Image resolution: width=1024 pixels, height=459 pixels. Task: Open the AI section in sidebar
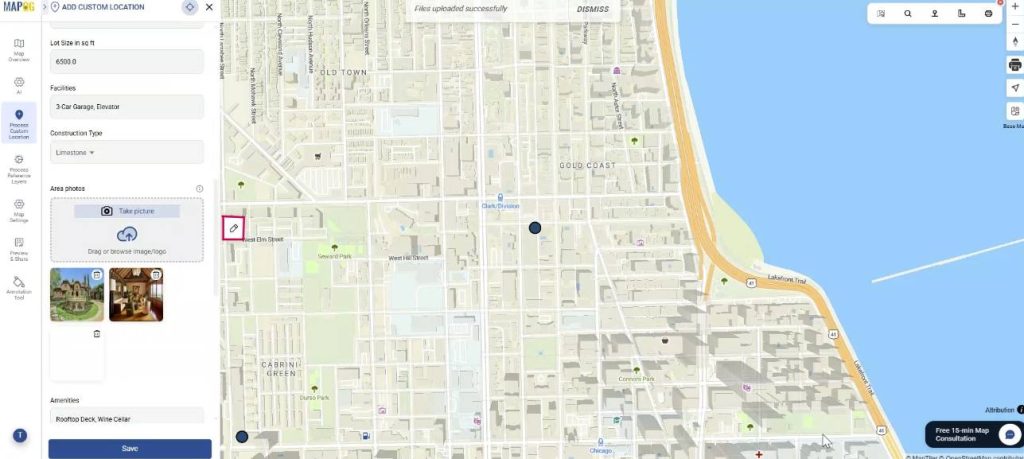pyautogui.click(x=19, y=85)
